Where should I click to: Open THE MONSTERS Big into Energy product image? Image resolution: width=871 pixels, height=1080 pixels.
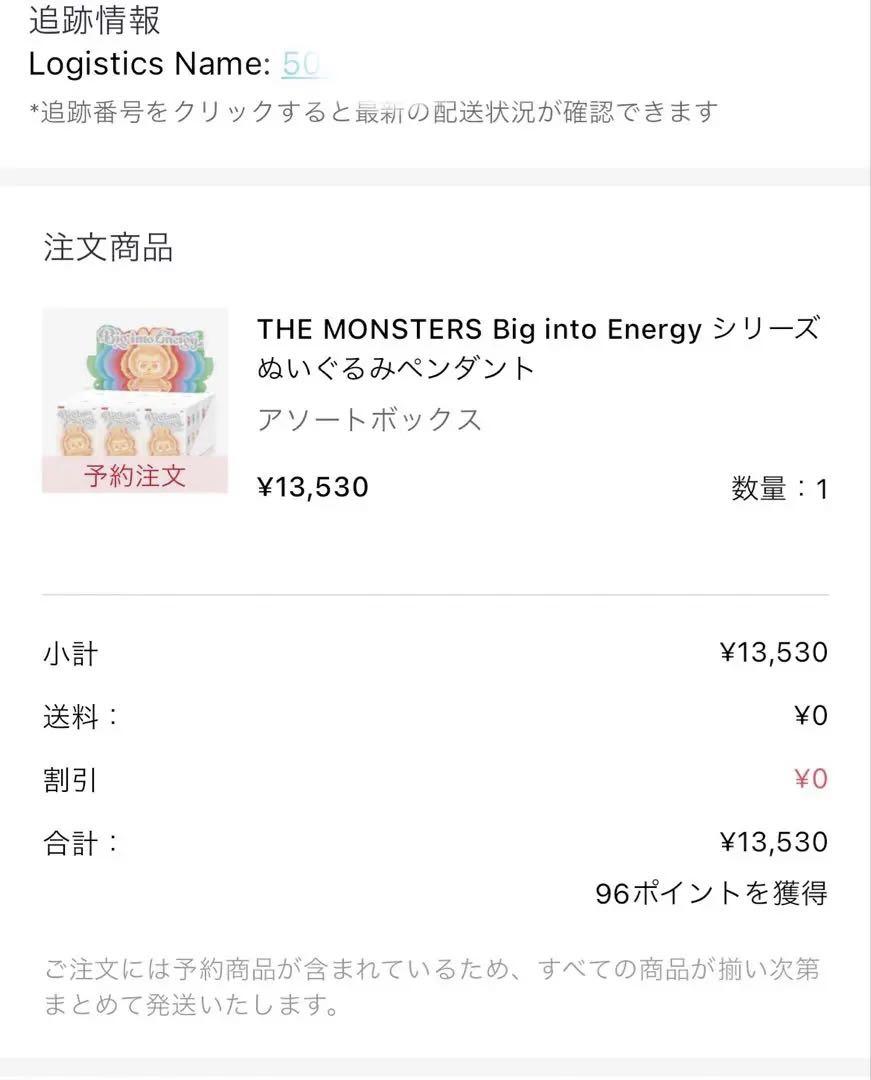135,400
